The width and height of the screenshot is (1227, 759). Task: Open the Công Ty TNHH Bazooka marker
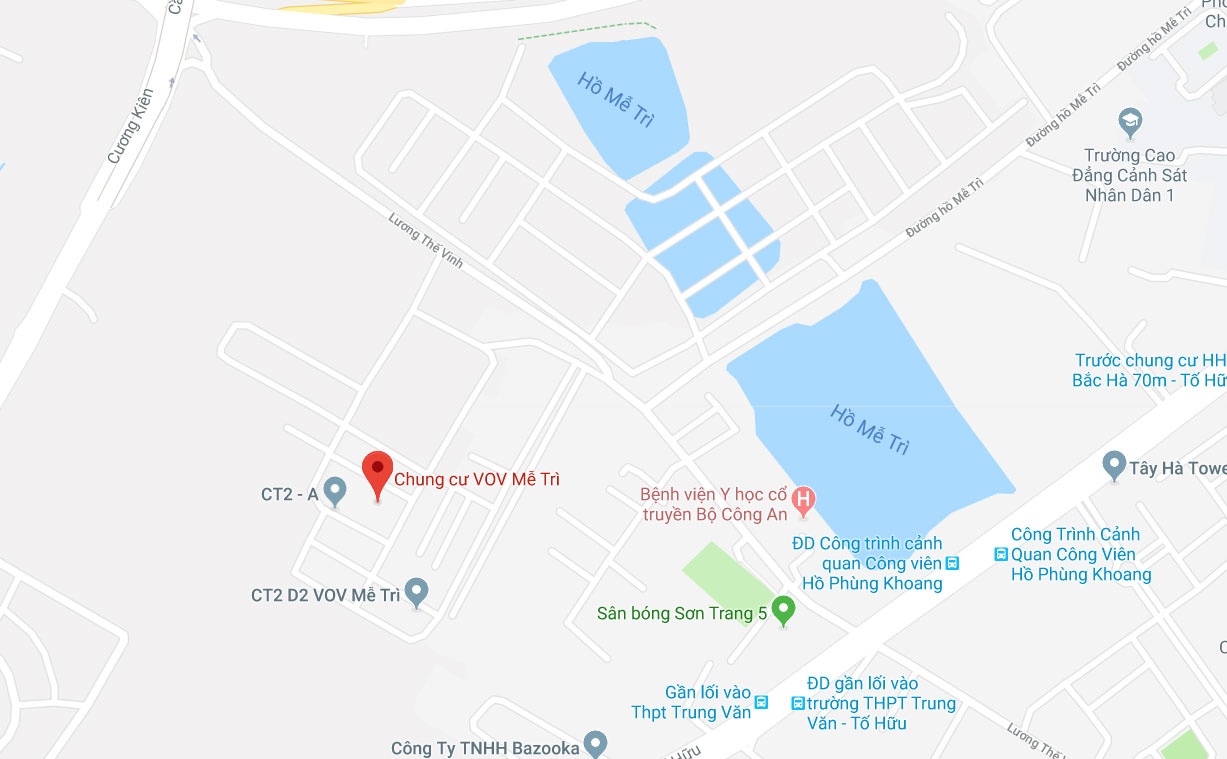click(596, 744)
